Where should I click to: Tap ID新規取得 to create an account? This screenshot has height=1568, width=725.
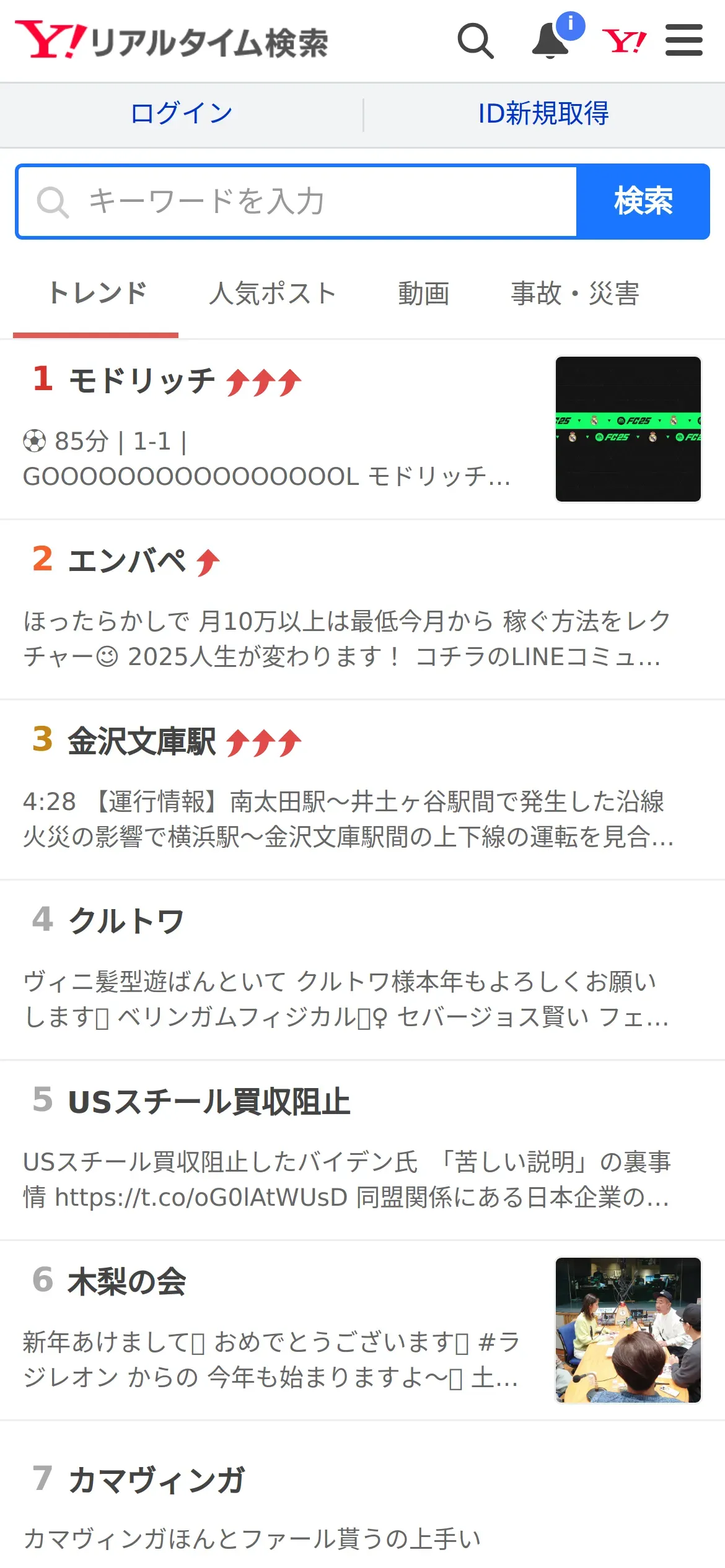pos(543,114)
